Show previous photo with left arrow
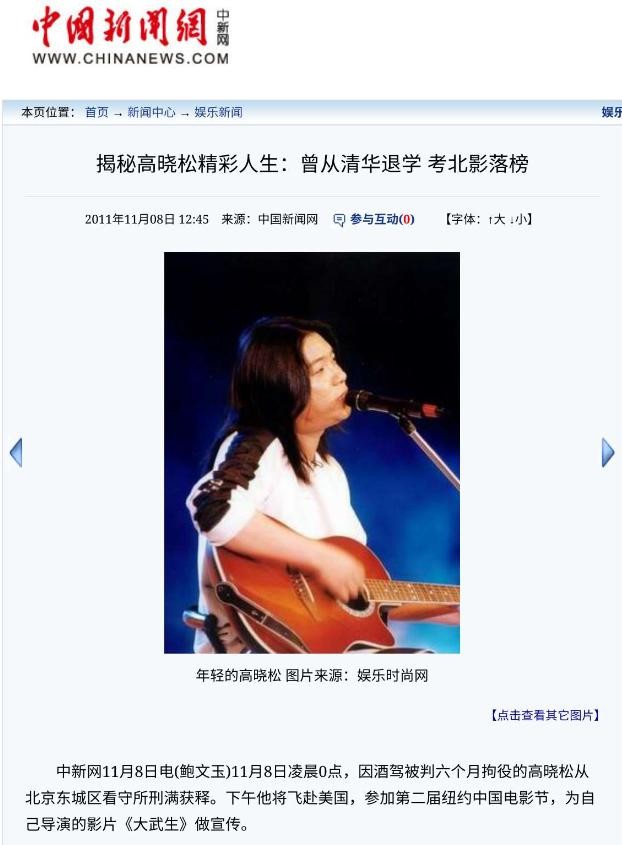Viewport: 622px width, 845px height. (x=16, y=453)
